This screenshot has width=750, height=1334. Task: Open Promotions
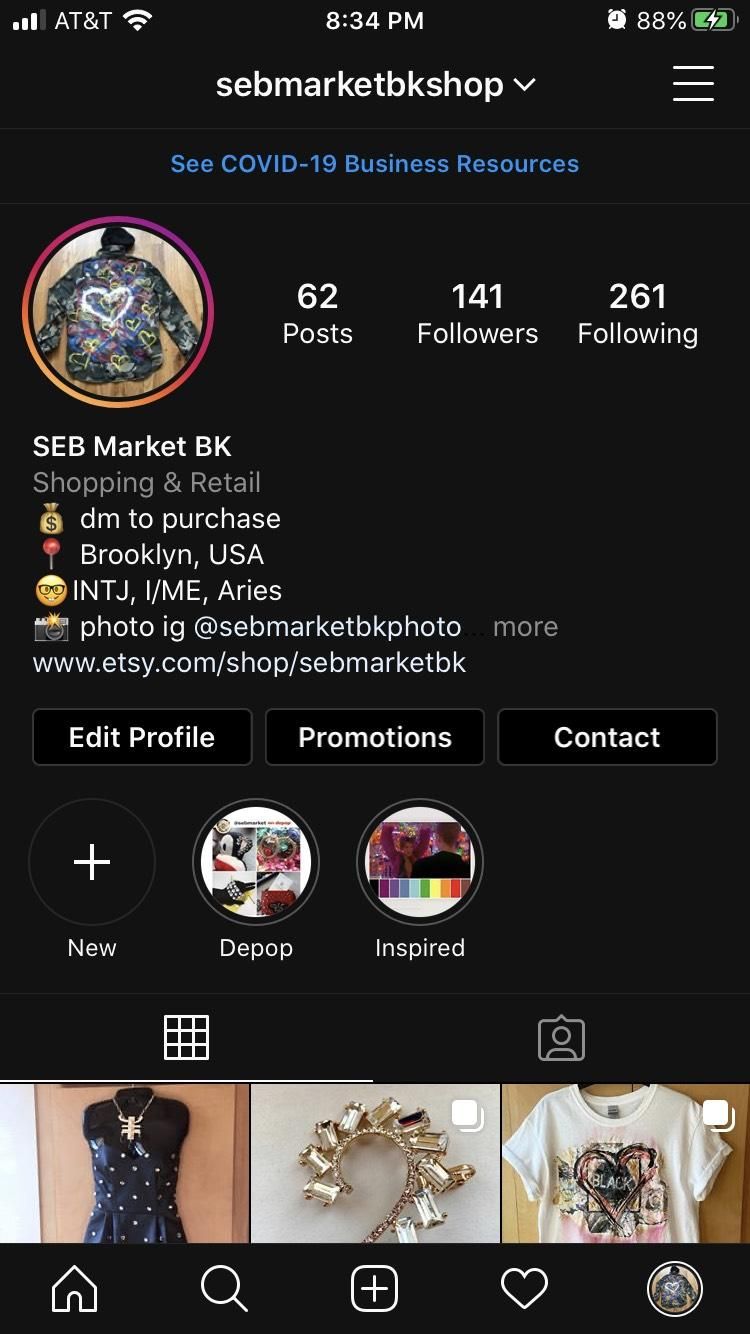[x=375, y=737]
